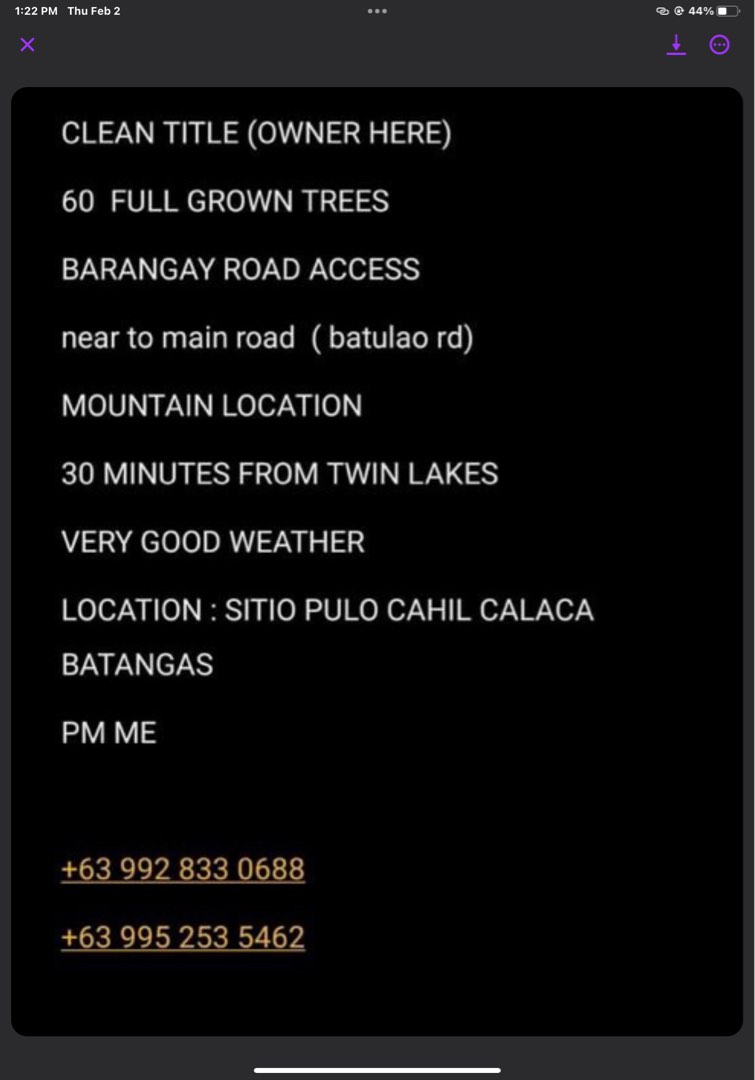Tap the 44% battery percentage readout
The image size is (755, 1080).
700,11
